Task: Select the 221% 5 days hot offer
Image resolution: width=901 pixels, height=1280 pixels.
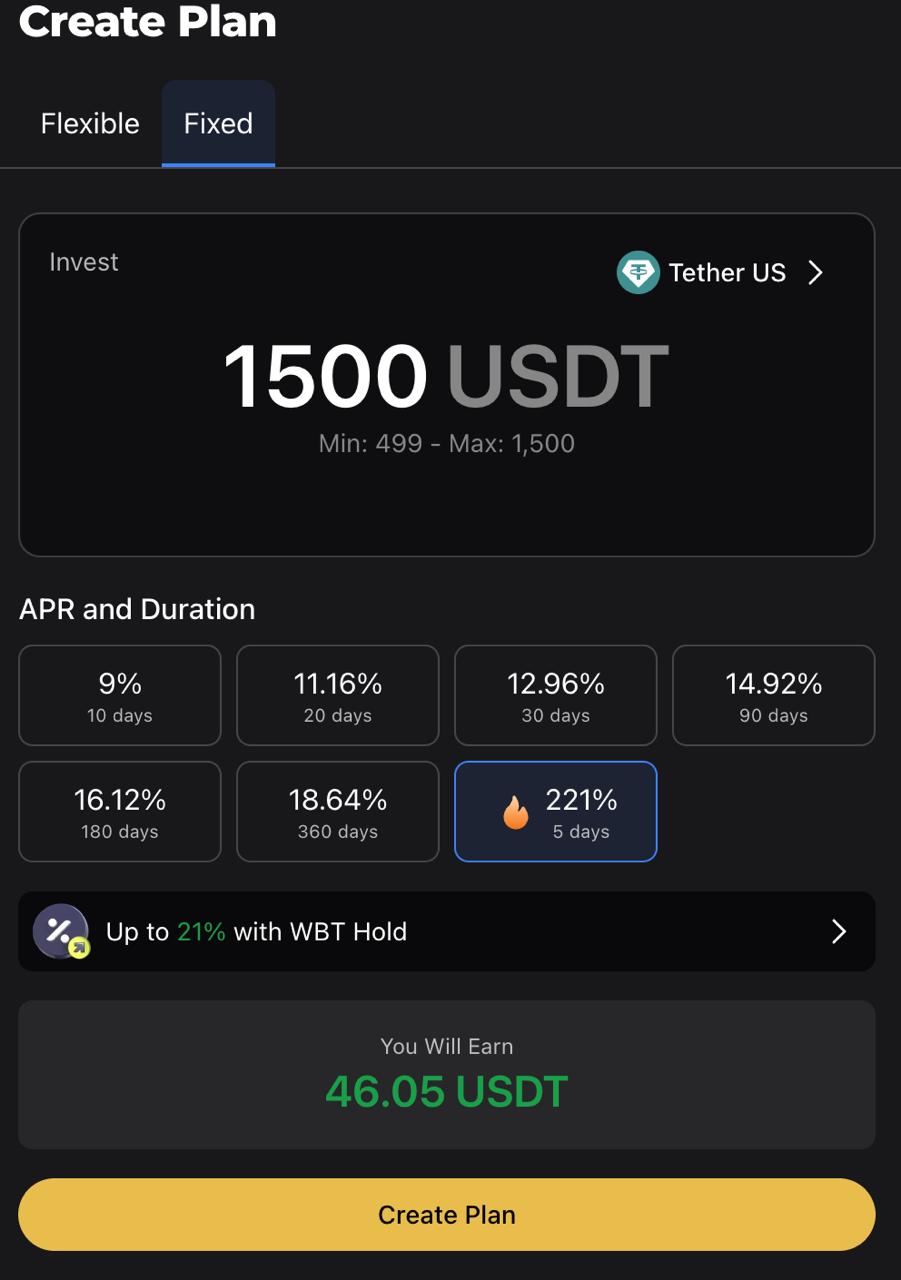Action: click(x=556, y=811)
